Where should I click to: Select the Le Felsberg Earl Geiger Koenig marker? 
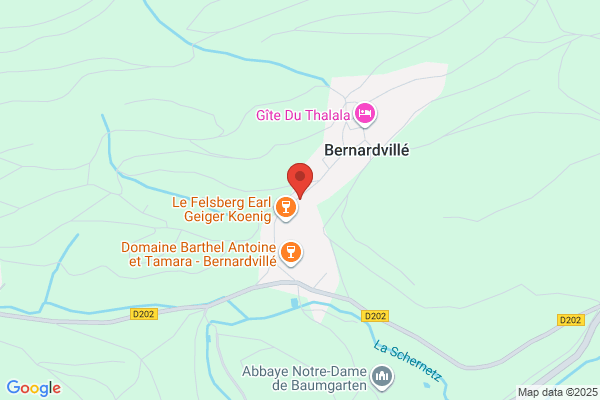point(286,208)
